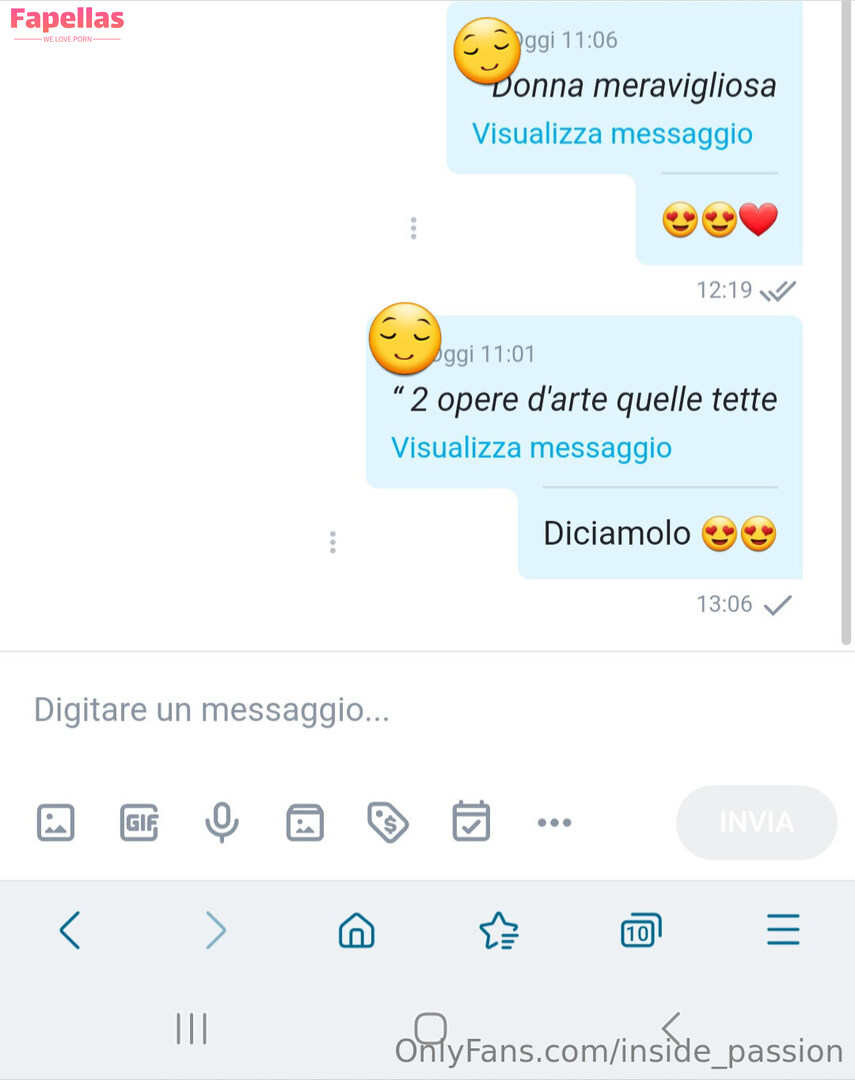This screenshot has width=855, height=1080.
Task: Set a message price with the tag icon
Action: click(388, 823)
